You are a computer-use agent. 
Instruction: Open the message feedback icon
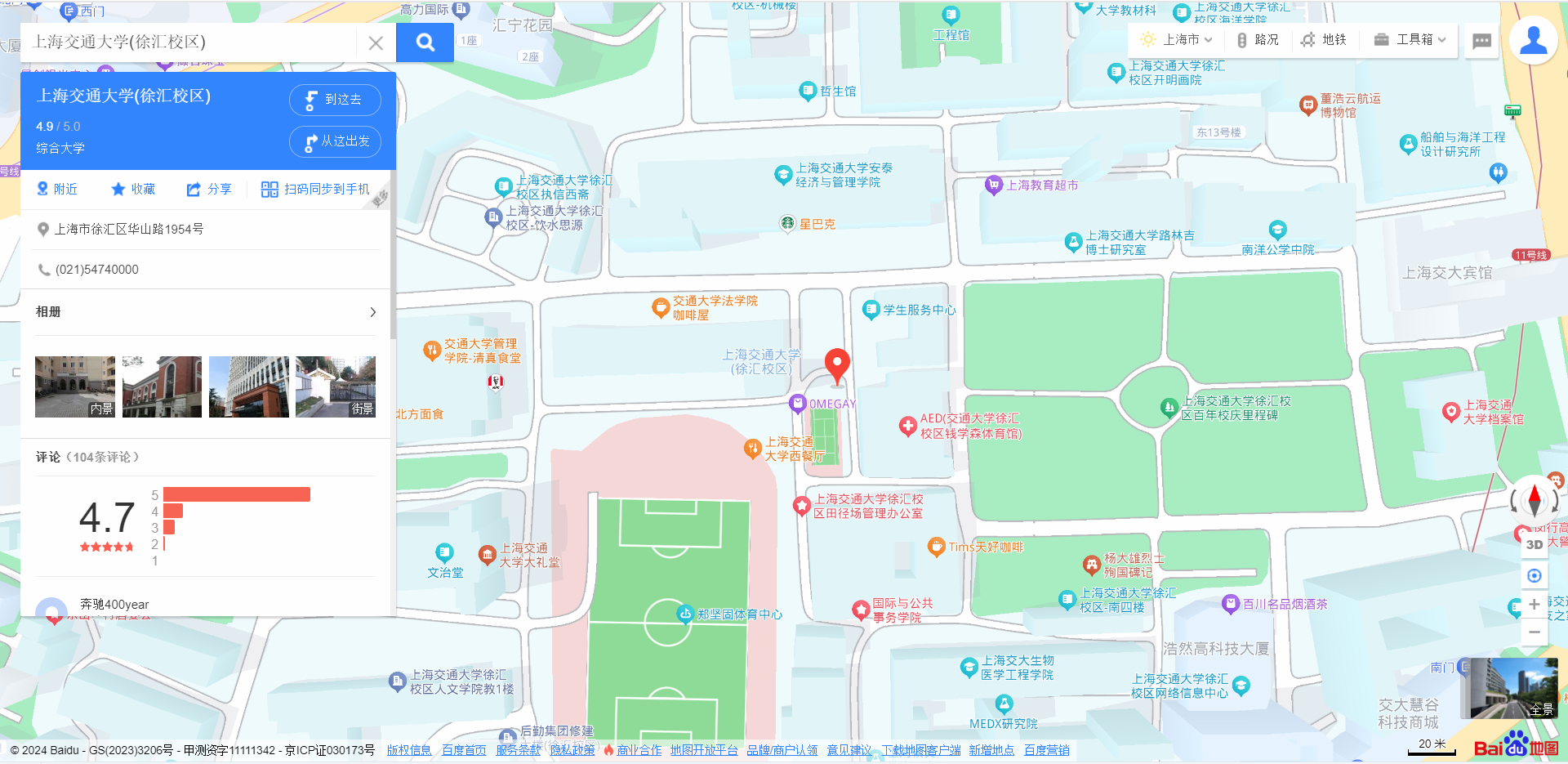(1481, 41)
